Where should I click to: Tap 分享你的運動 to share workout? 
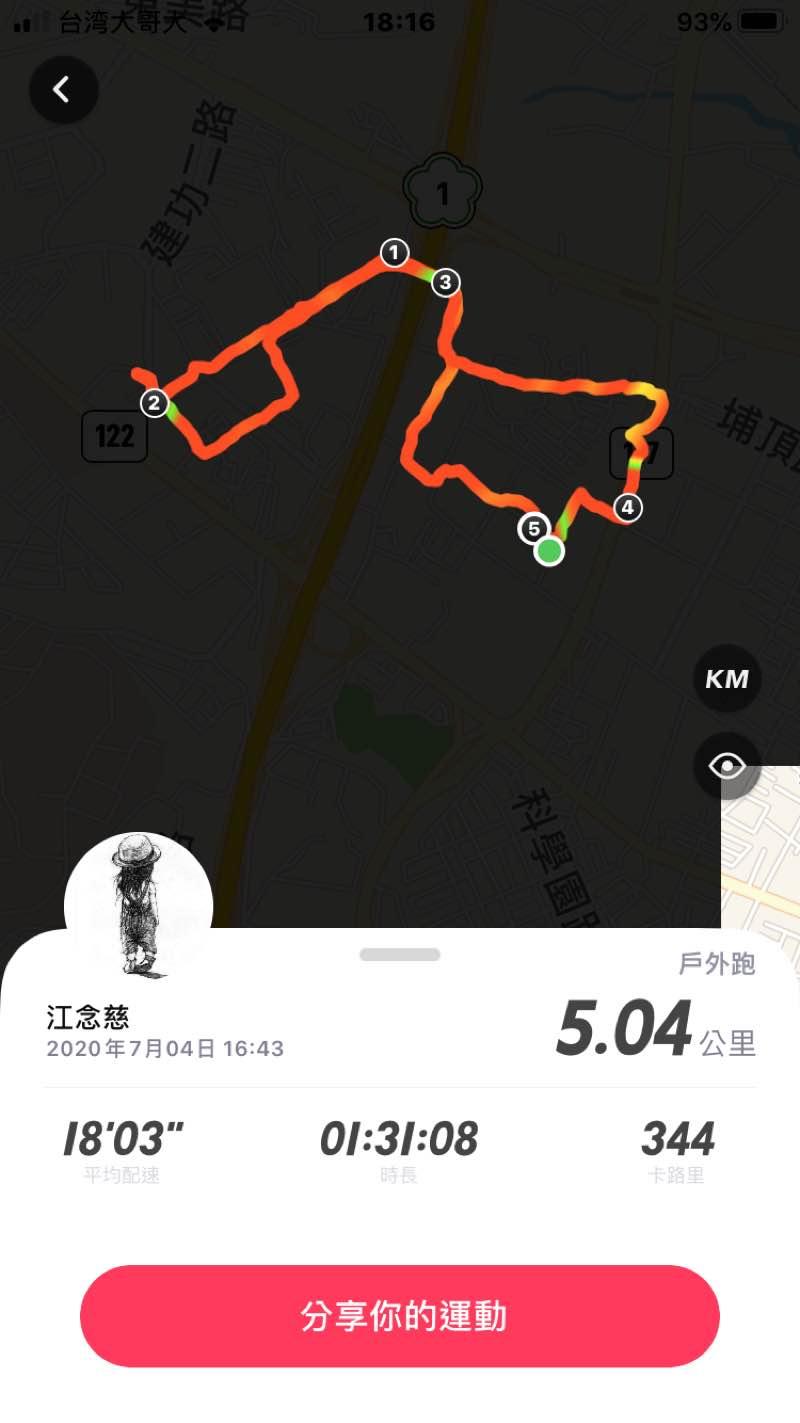click(400, 1315)
